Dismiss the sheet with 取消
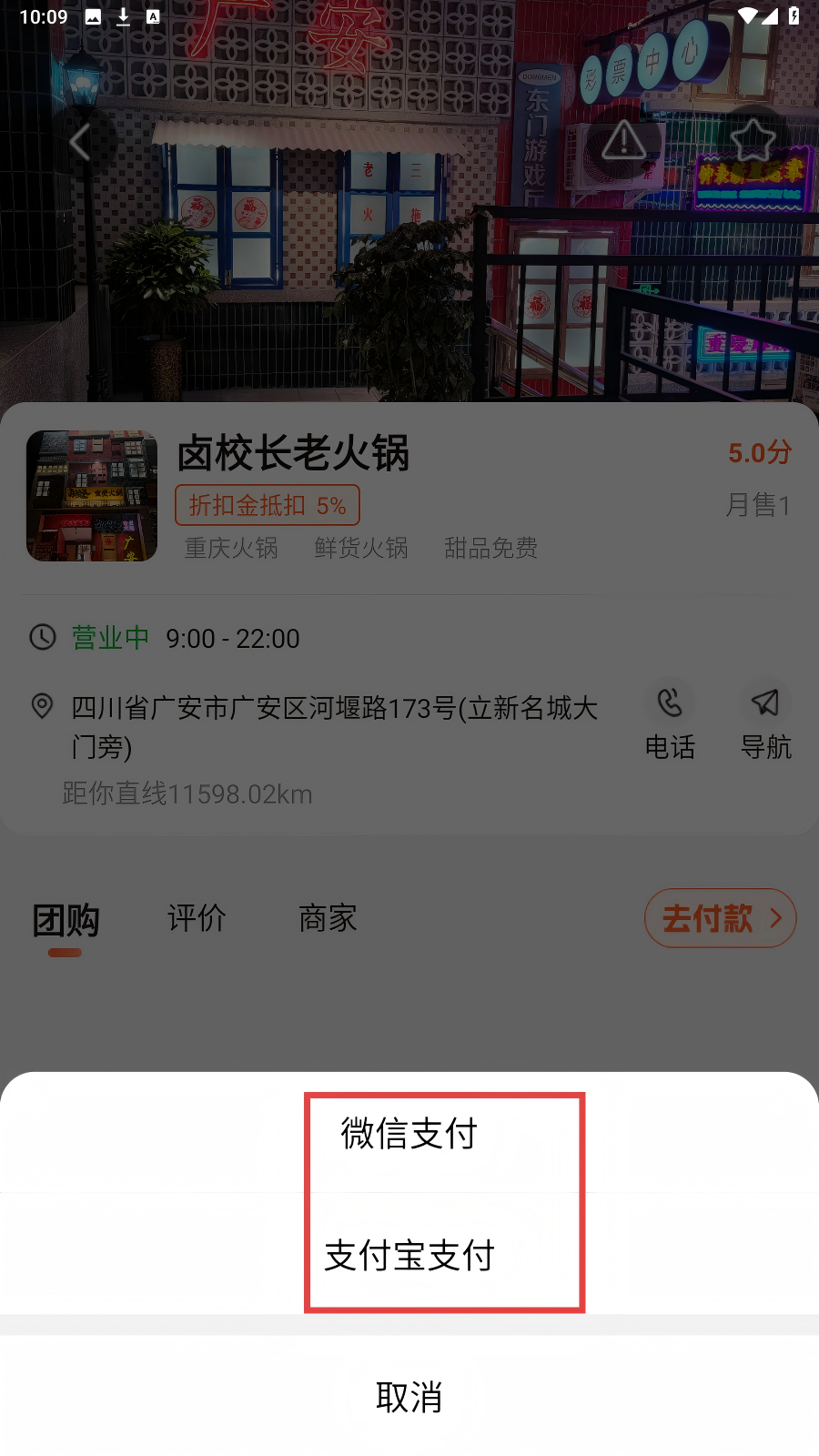The height and width of the screenshot is (1456, 819). coord(409,1397)
